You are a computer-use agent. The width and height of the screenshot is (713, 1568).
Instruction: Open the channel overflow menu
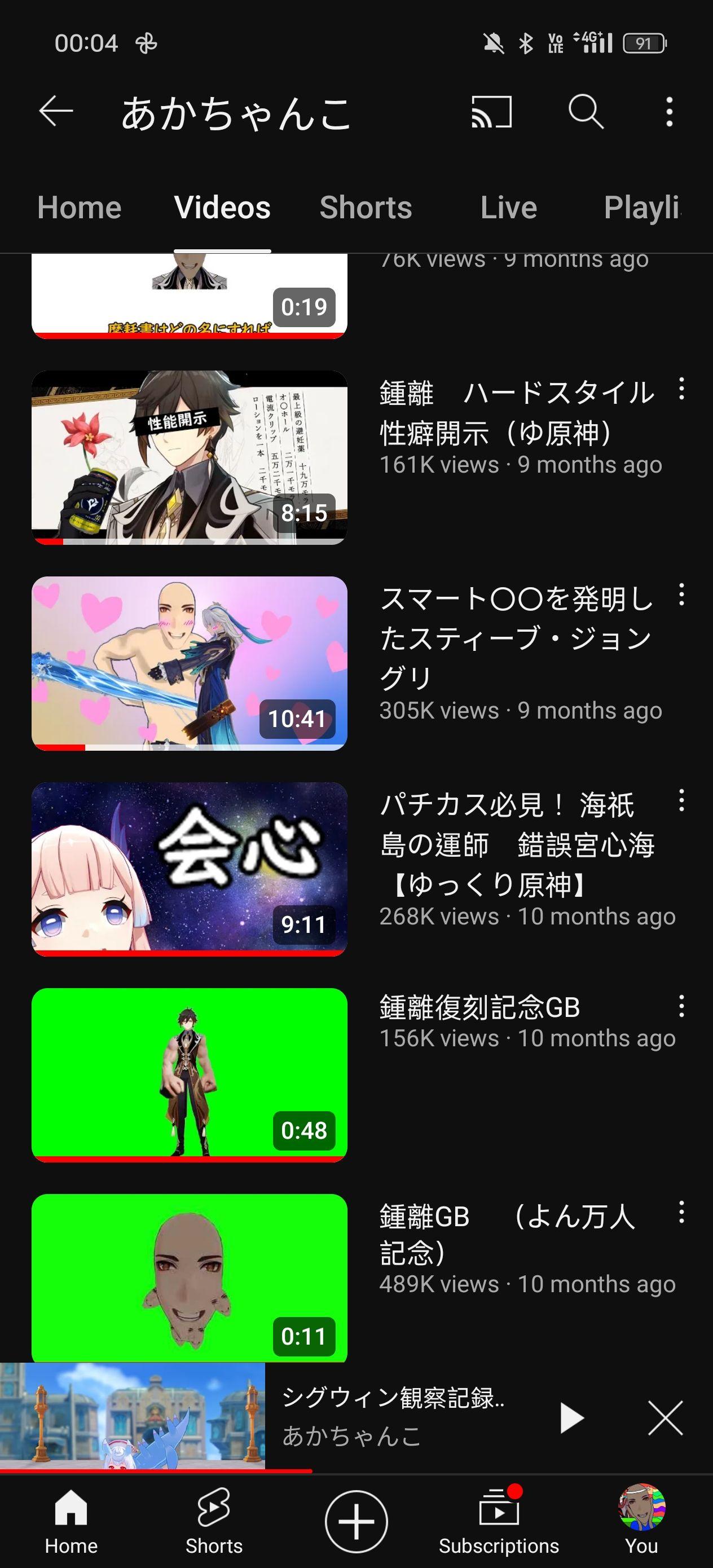coord(669,112)
